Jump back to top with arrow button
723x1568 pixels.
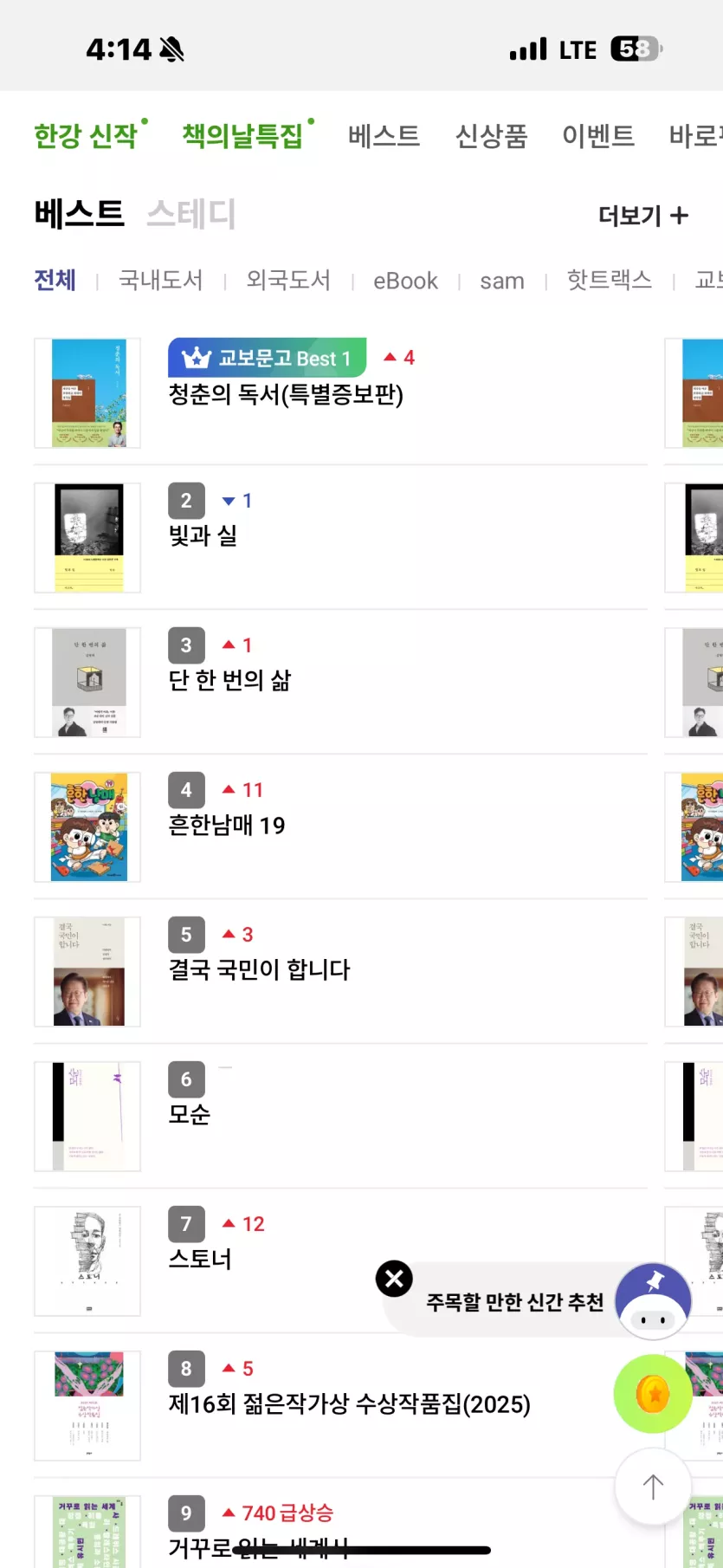653,1487
